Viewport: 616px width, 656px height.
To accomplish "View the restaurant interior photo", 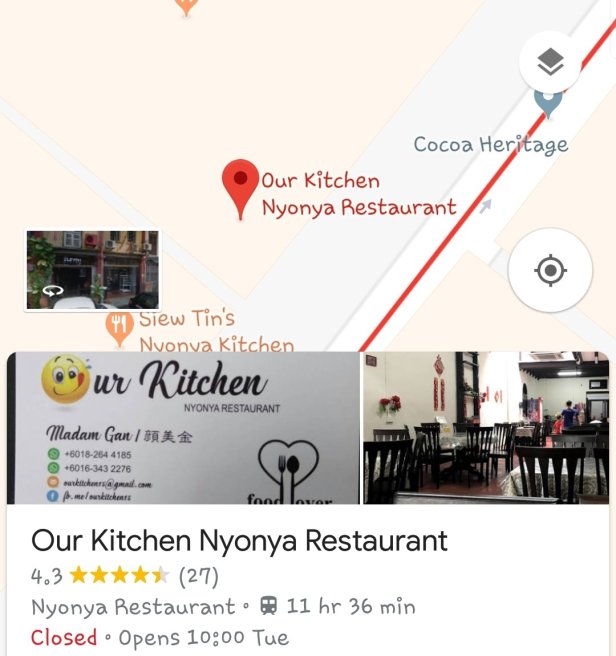I will [486, 428].
